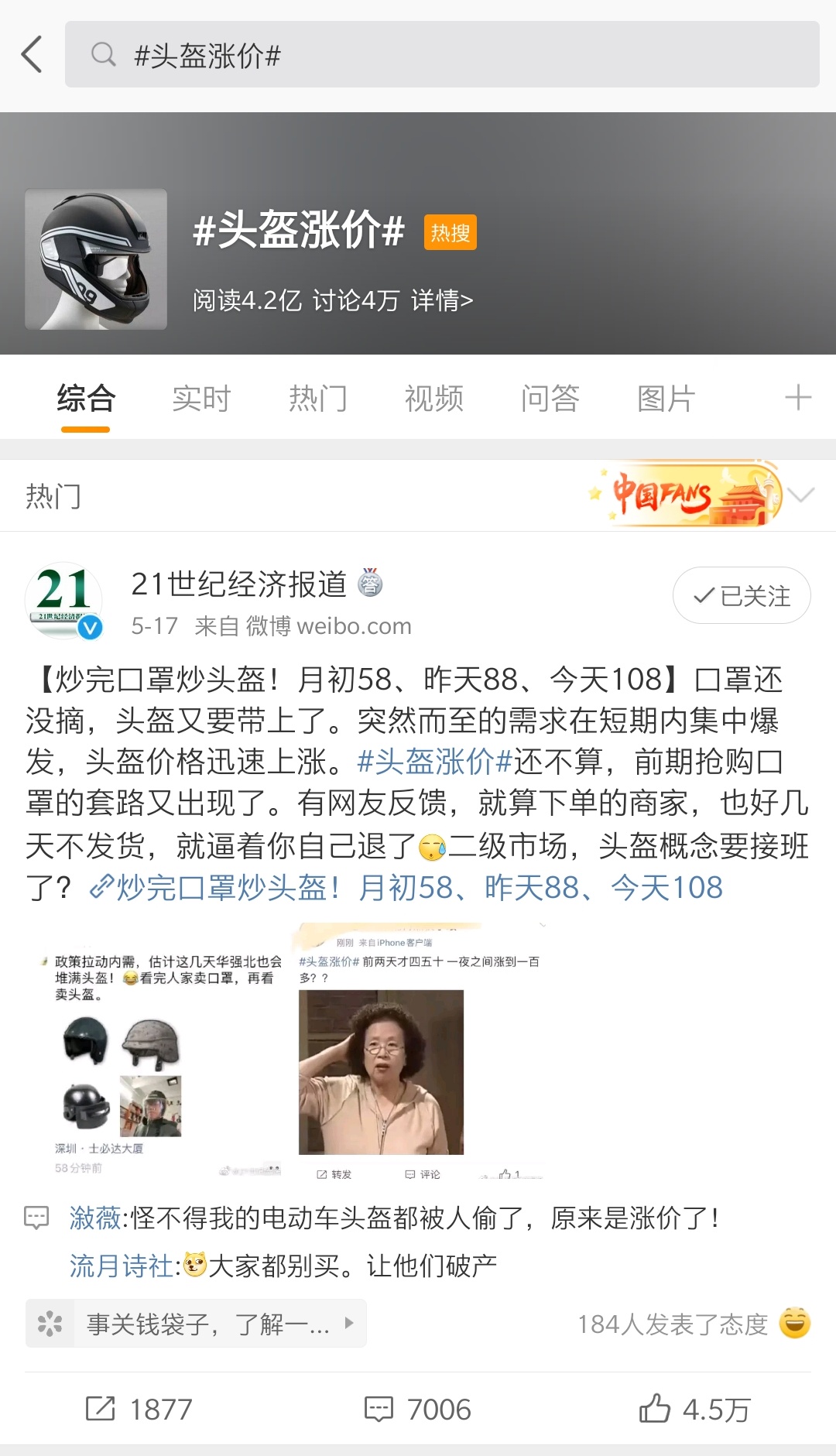Screen dimensions: 836x1456
Task: Switch to the 问答 tab
Action: [x=550, y=399]
